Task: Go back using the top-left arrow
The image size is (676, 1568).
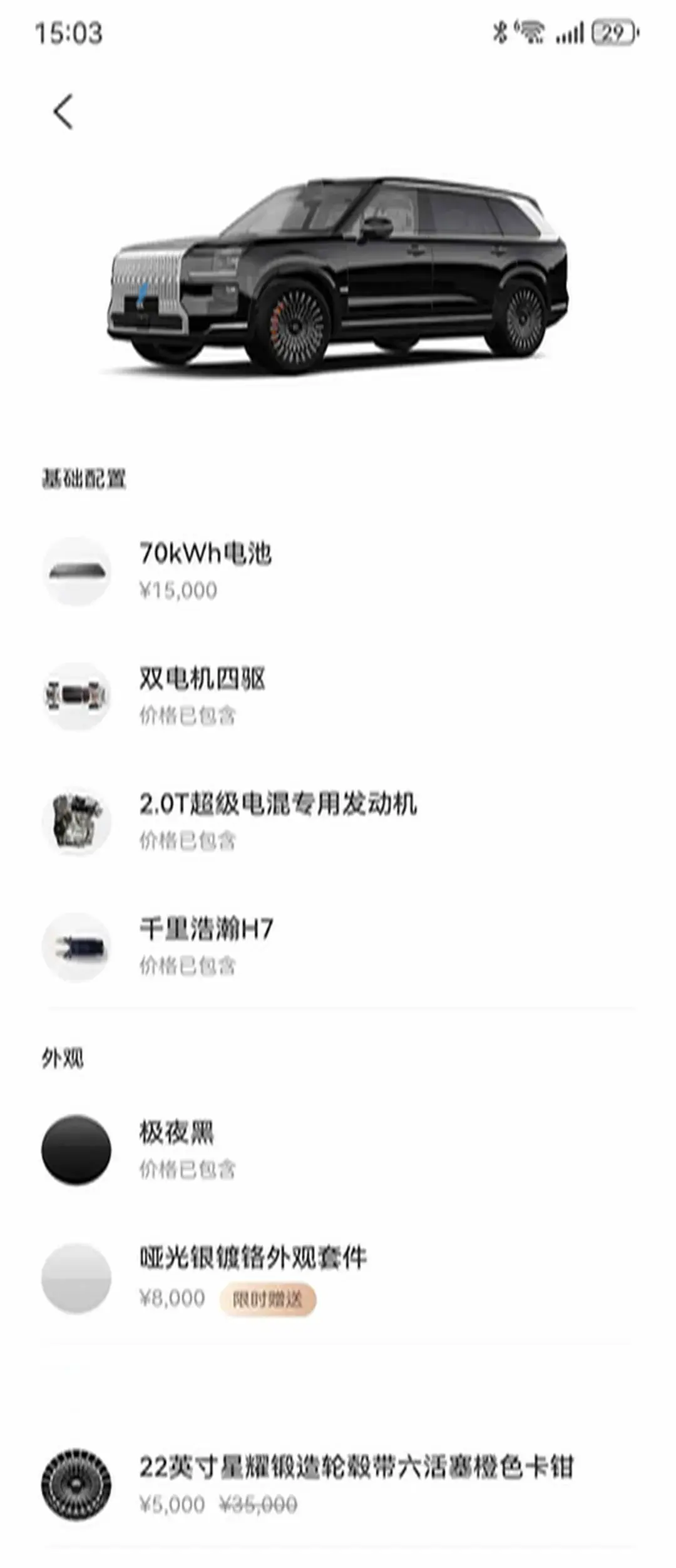Action: (x=63, y=112)
